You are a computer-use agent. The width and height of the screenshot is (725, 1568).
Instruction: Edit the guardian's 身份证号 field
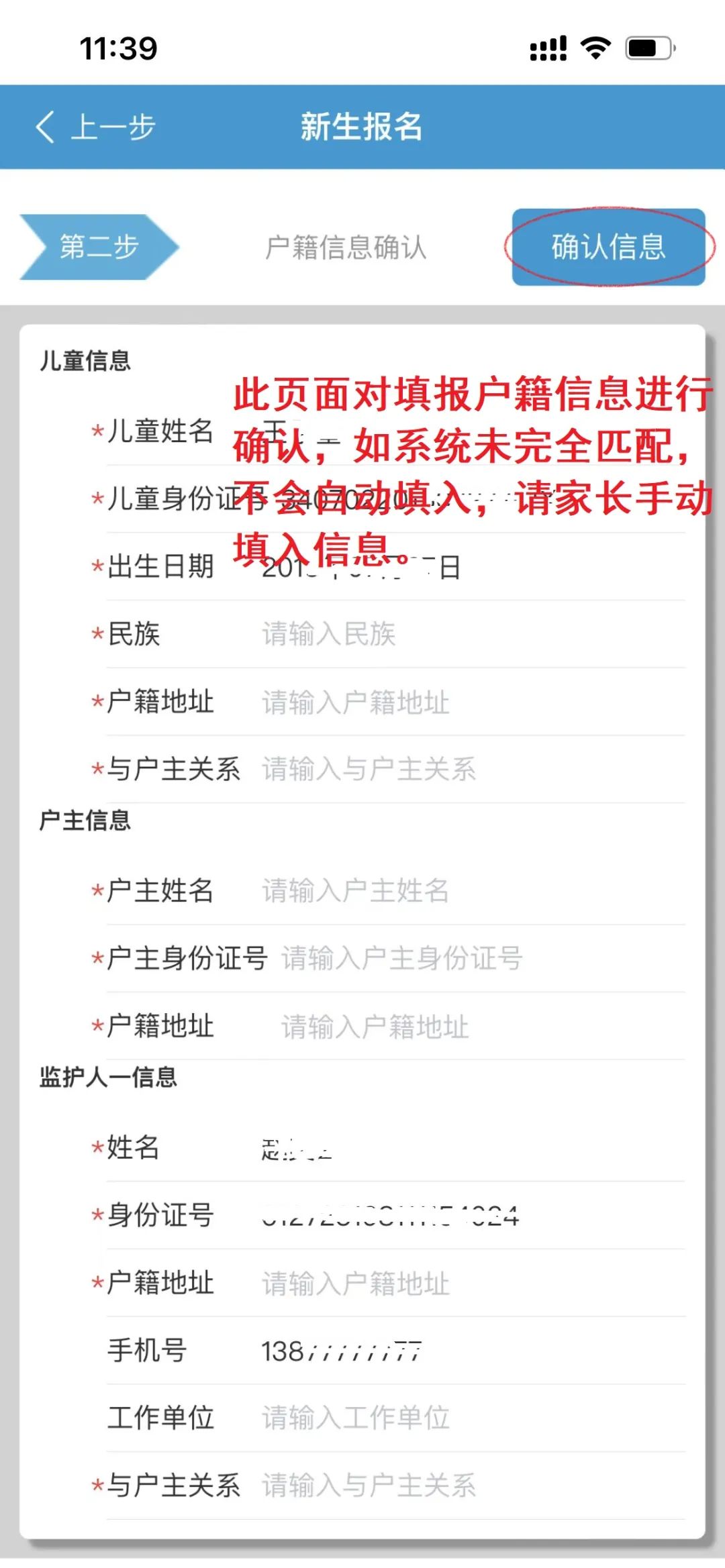[470, 1216]
